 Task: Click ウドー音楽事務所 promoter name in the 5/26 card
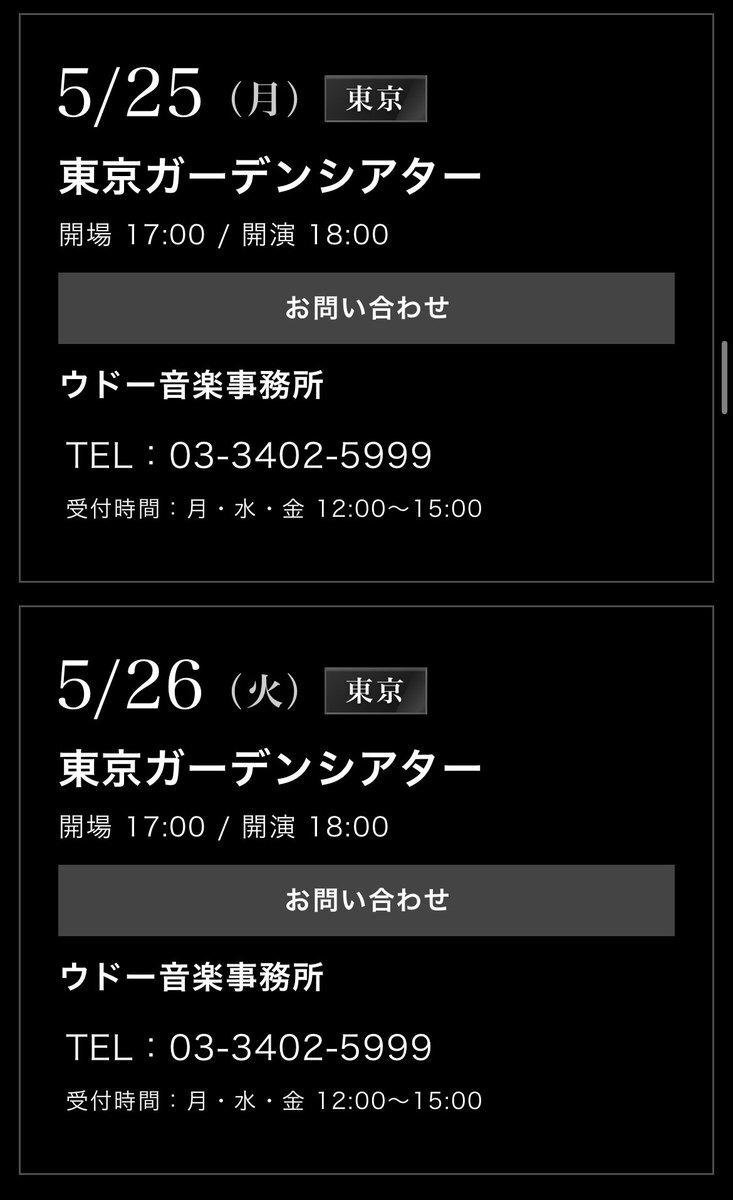coord(193,979)
